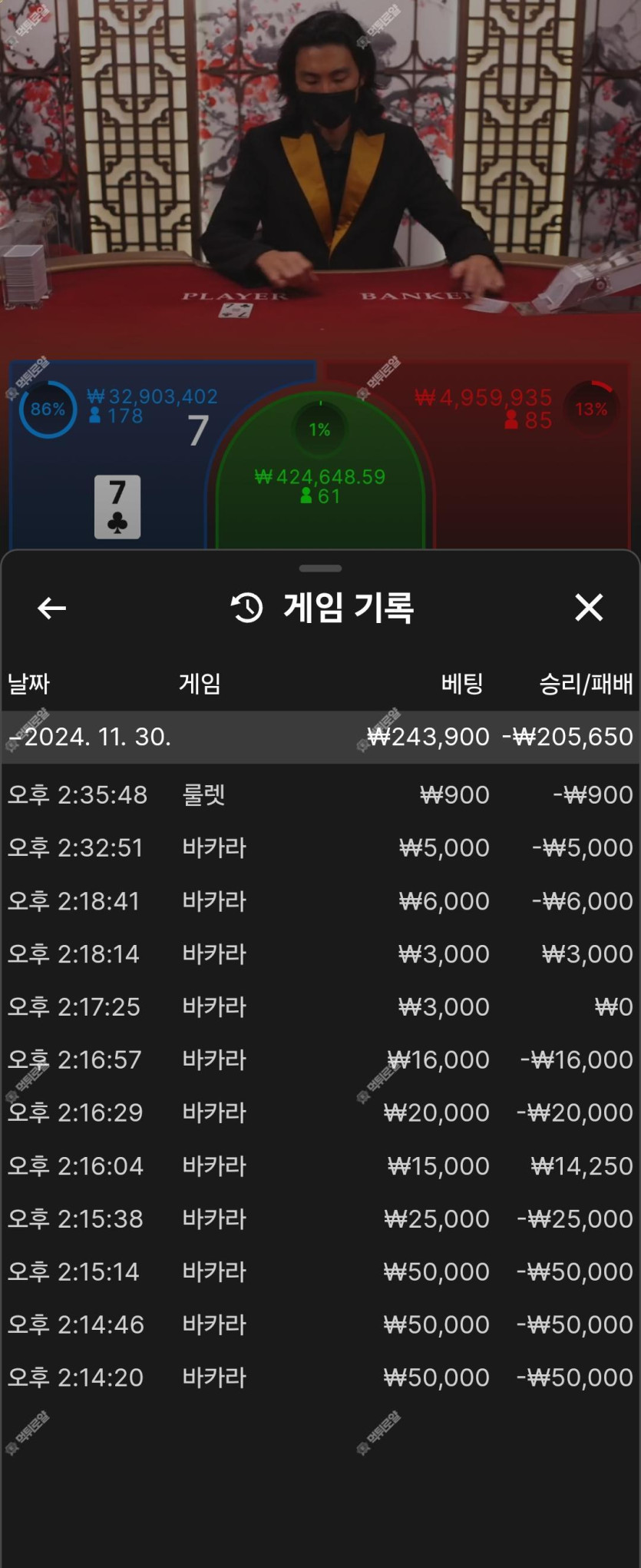Open the 룰렛 record at 오후 2:35:48
This screenshot has height=1568, width=641.
click(319, 794)
